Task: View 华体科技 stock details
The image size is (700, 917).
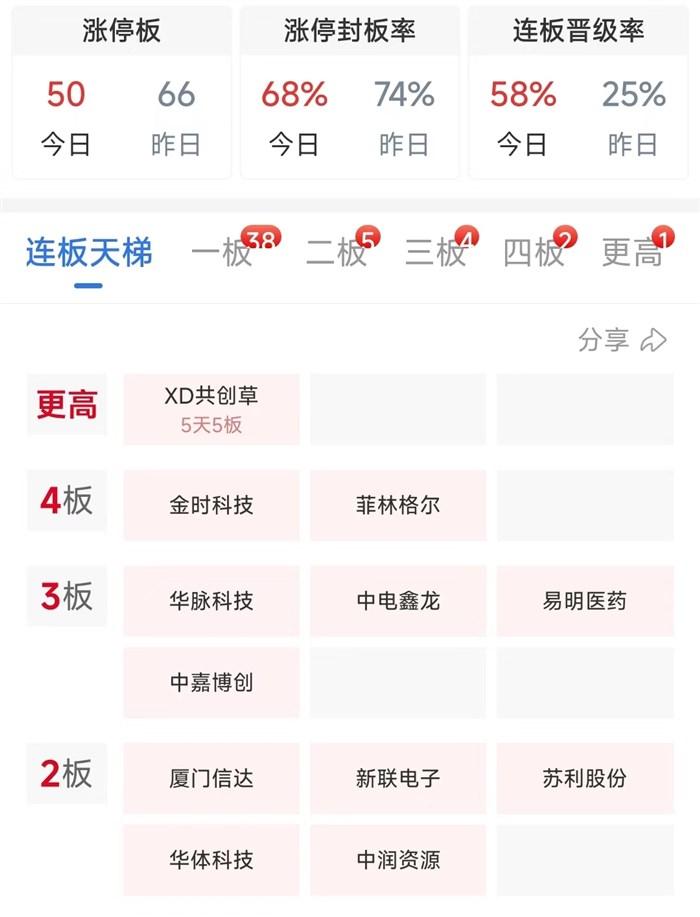Action: 211,859
